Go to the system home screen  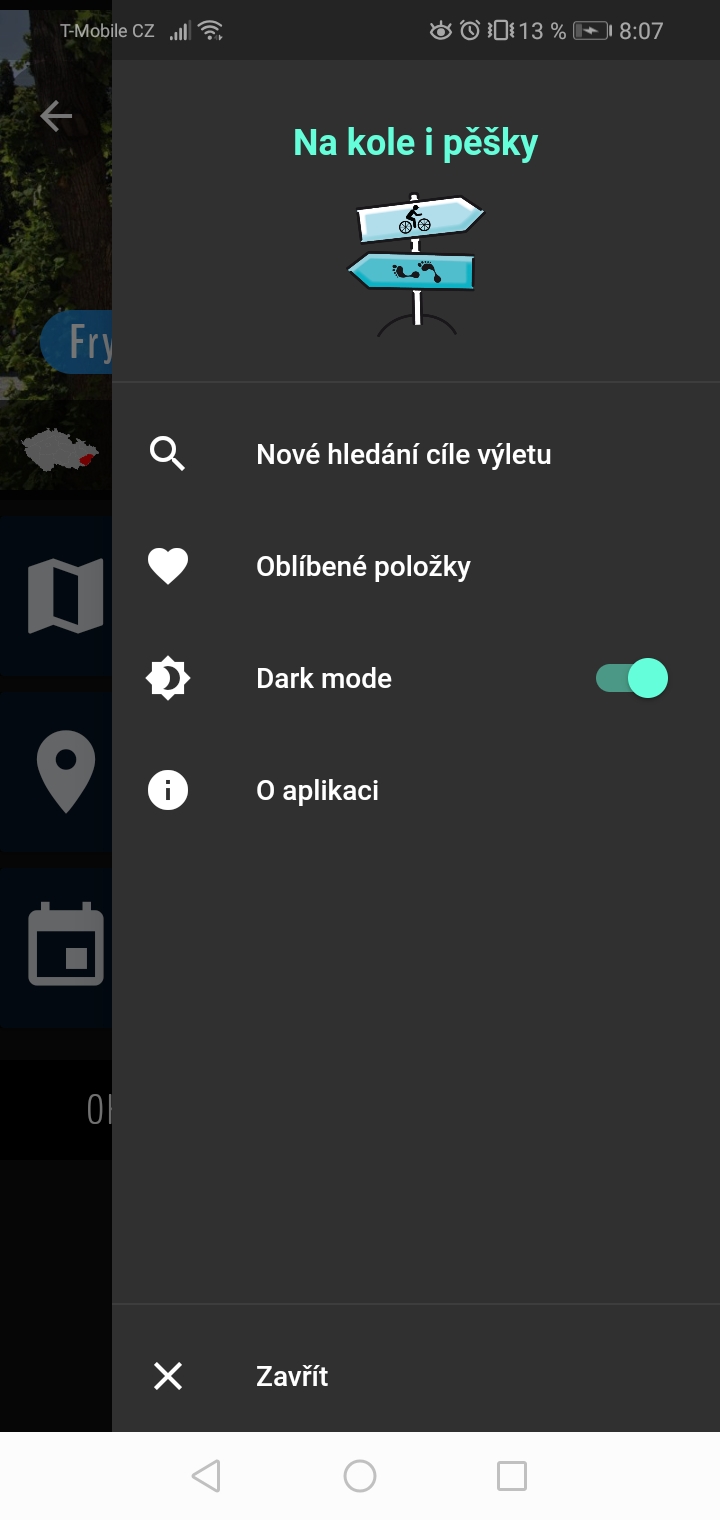pos(360,1476)
